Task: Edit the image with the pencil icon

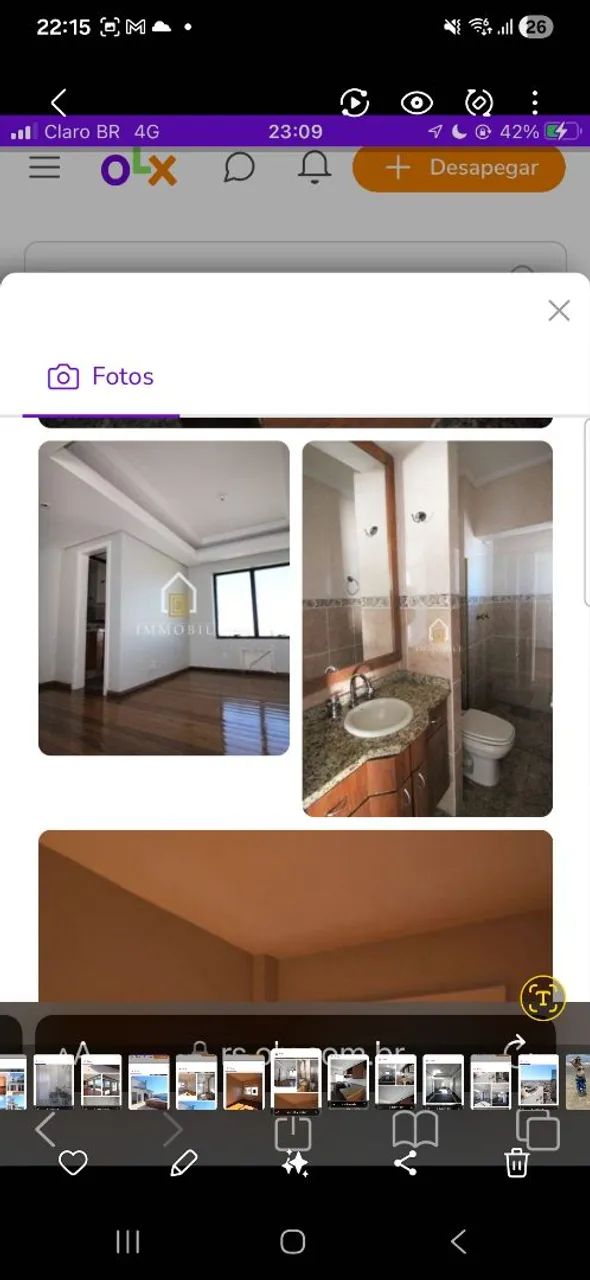Action: point(184,1163)
